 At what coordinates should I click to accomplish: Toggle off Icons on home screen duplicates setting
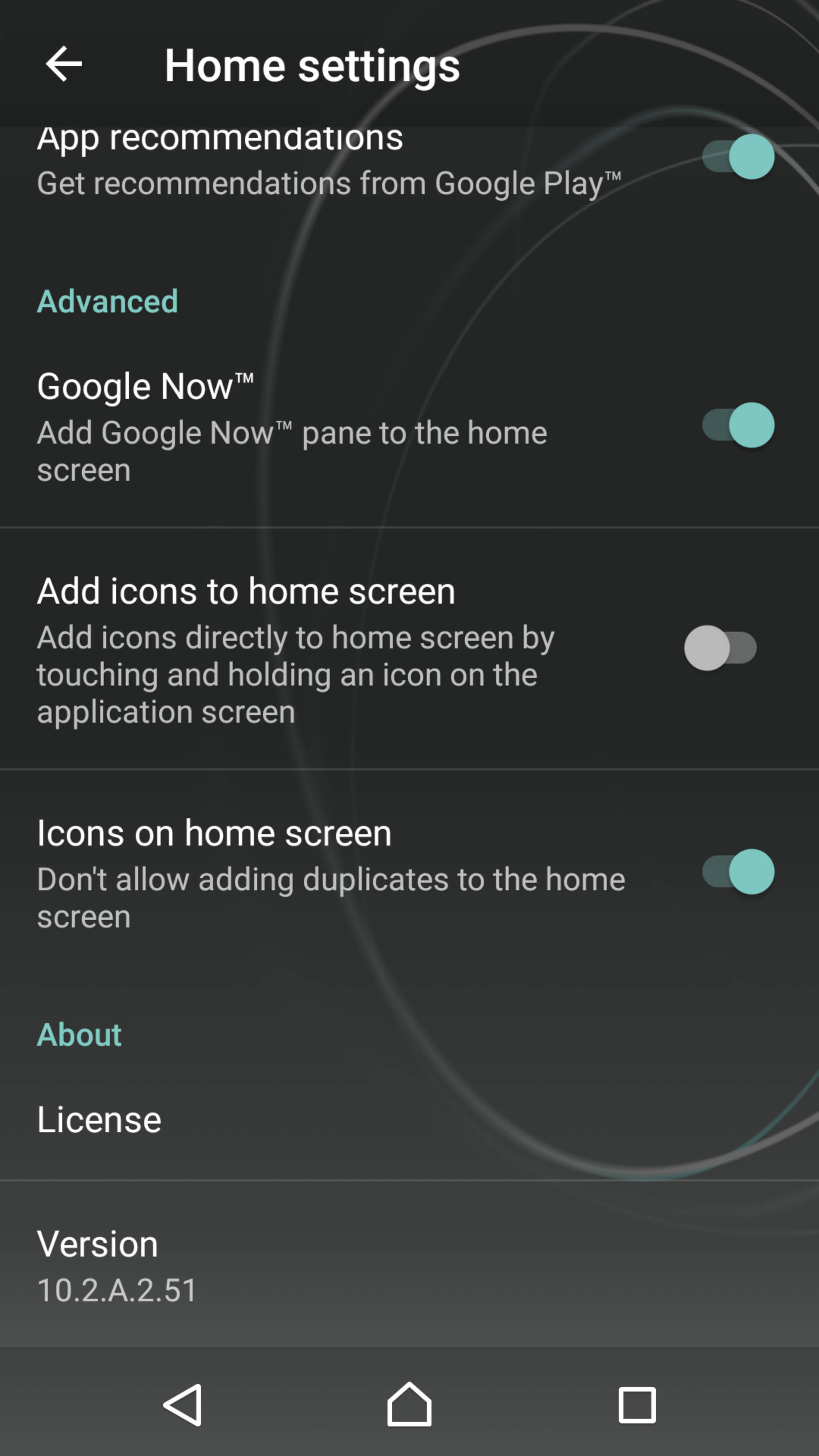click(x=738, y=872)
